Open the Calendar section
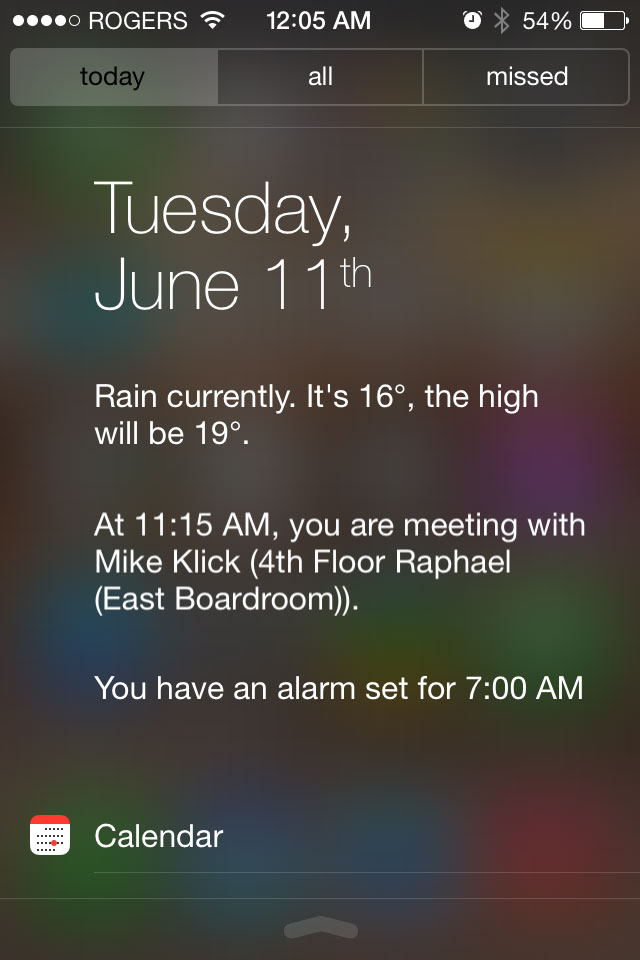Screen dimensions: 640x960 click(x=158, y=836)
